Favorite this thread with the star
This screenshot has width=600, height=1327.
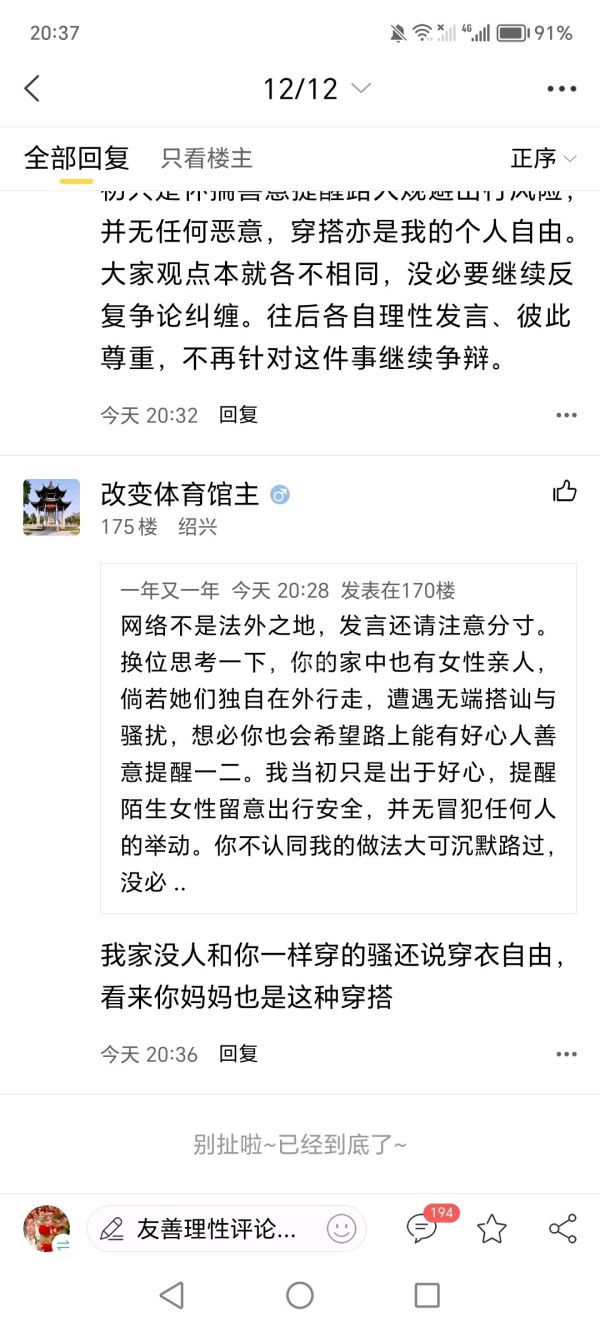pos(492,1229)
